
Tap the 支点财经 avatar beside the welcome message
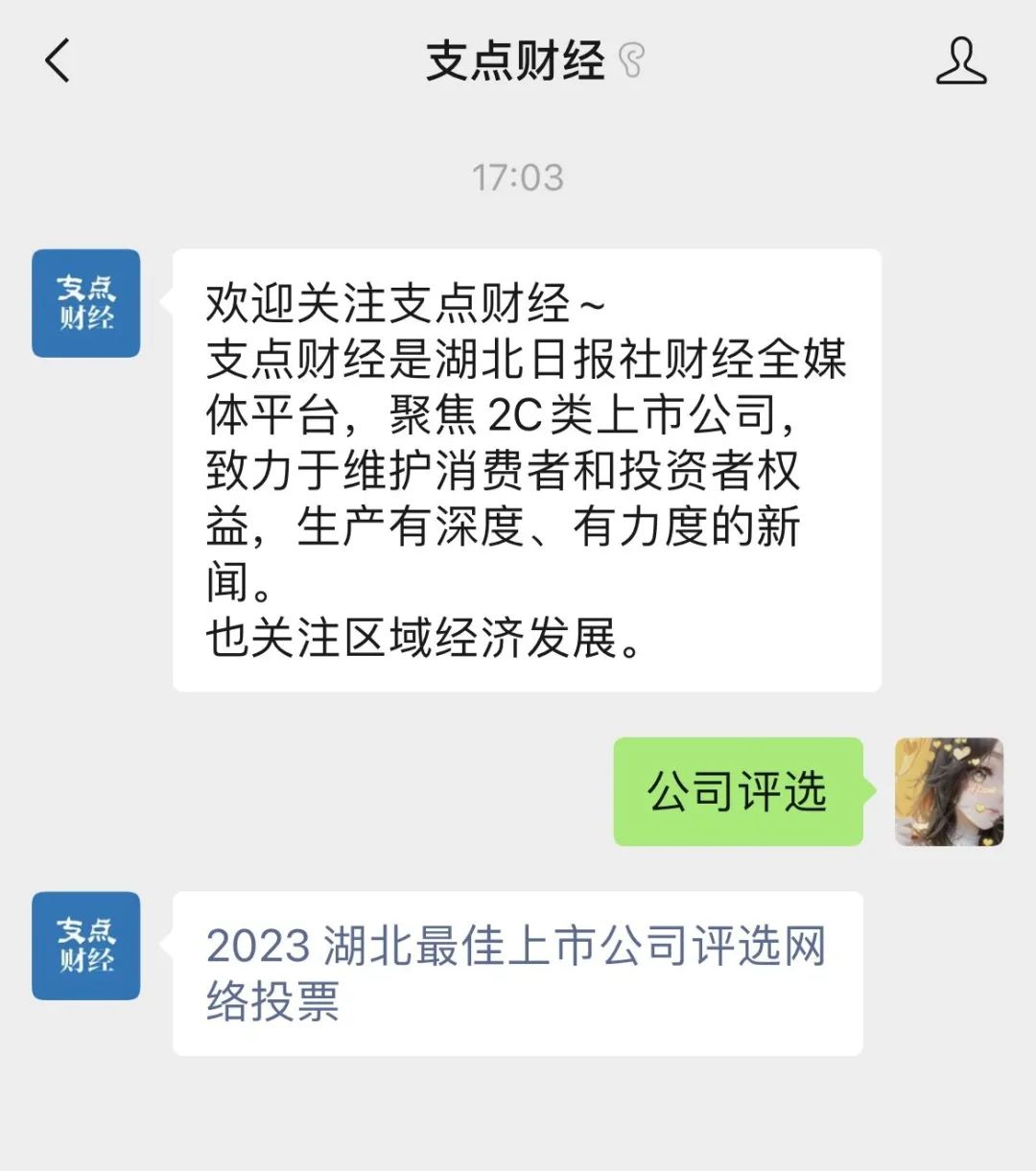86,303
